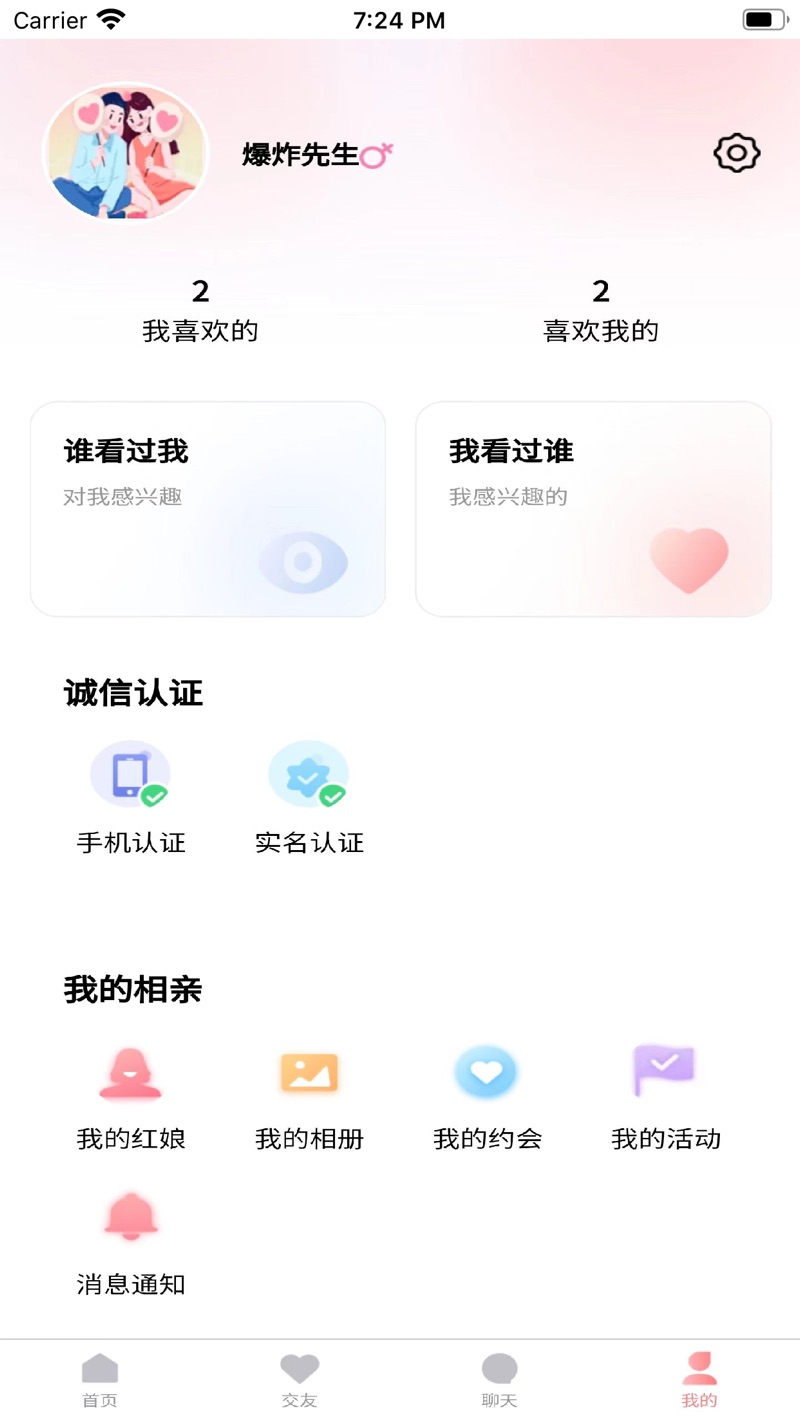Image resolution: width=800 pixels, height=1422 pixels.
Task: Select the 我的红娘 matchmaker icon
Action: [x=130, y=1072]
